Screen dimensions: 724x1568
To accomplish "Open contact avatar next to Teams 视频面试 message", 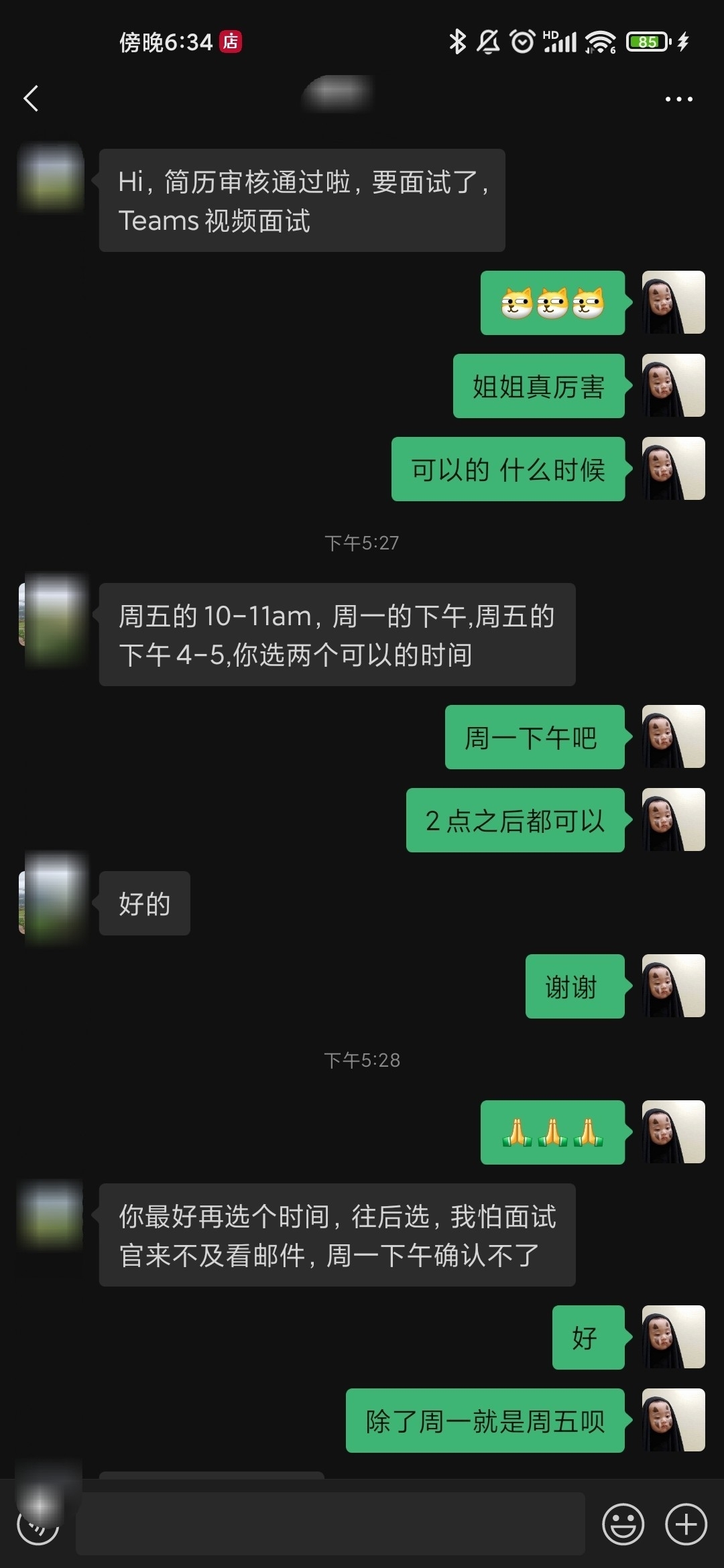I will pyautogui.click(x=52, y=178).
